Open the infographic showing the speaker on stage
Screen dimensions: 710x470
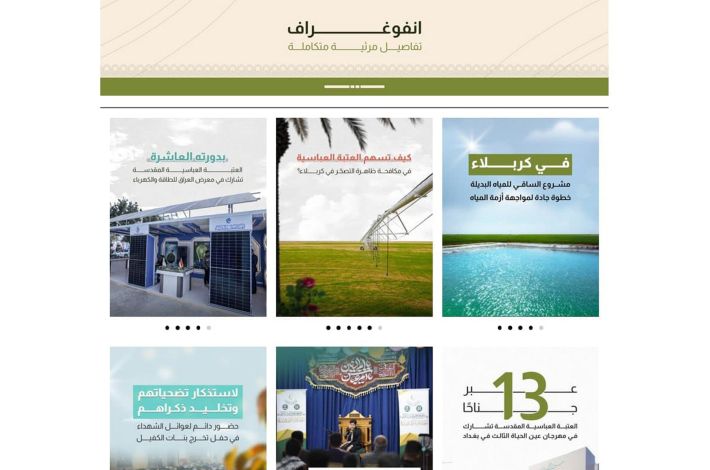click(354, 408)
